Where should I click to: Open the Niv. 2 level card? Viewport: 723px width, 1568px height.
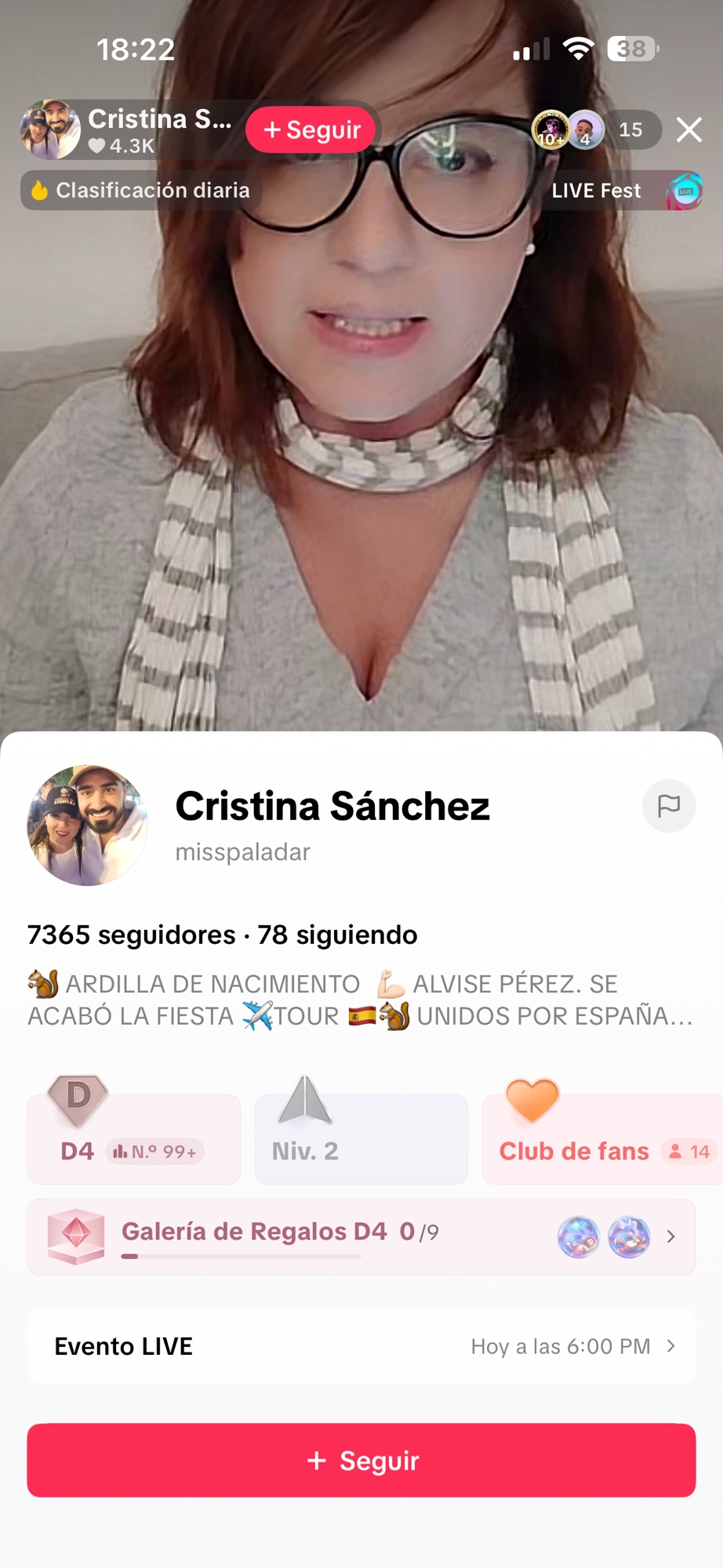pos(361,1139)
